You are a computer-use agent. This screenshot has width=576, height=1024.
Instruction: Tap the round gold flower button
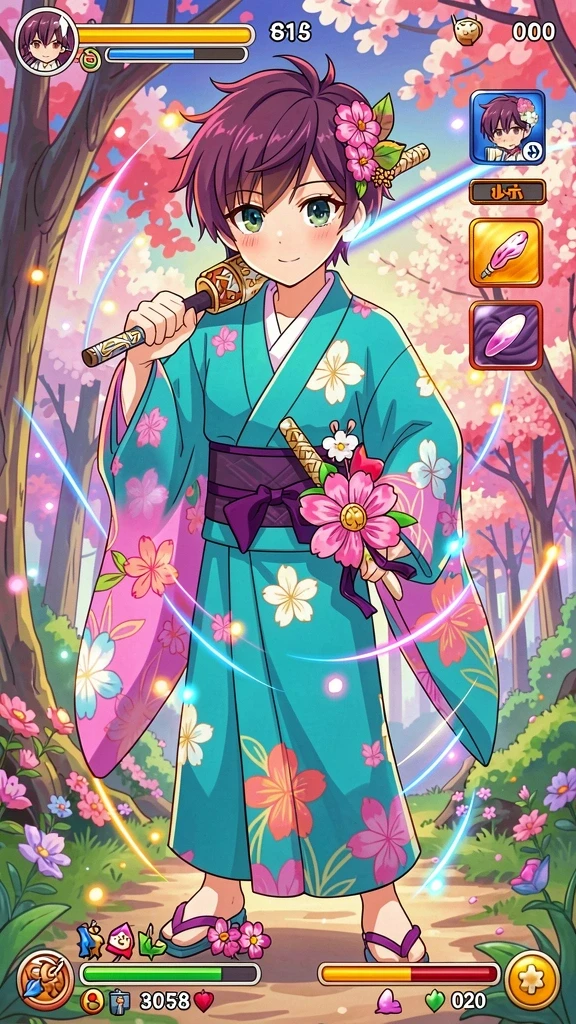click(x=532, y=980)
